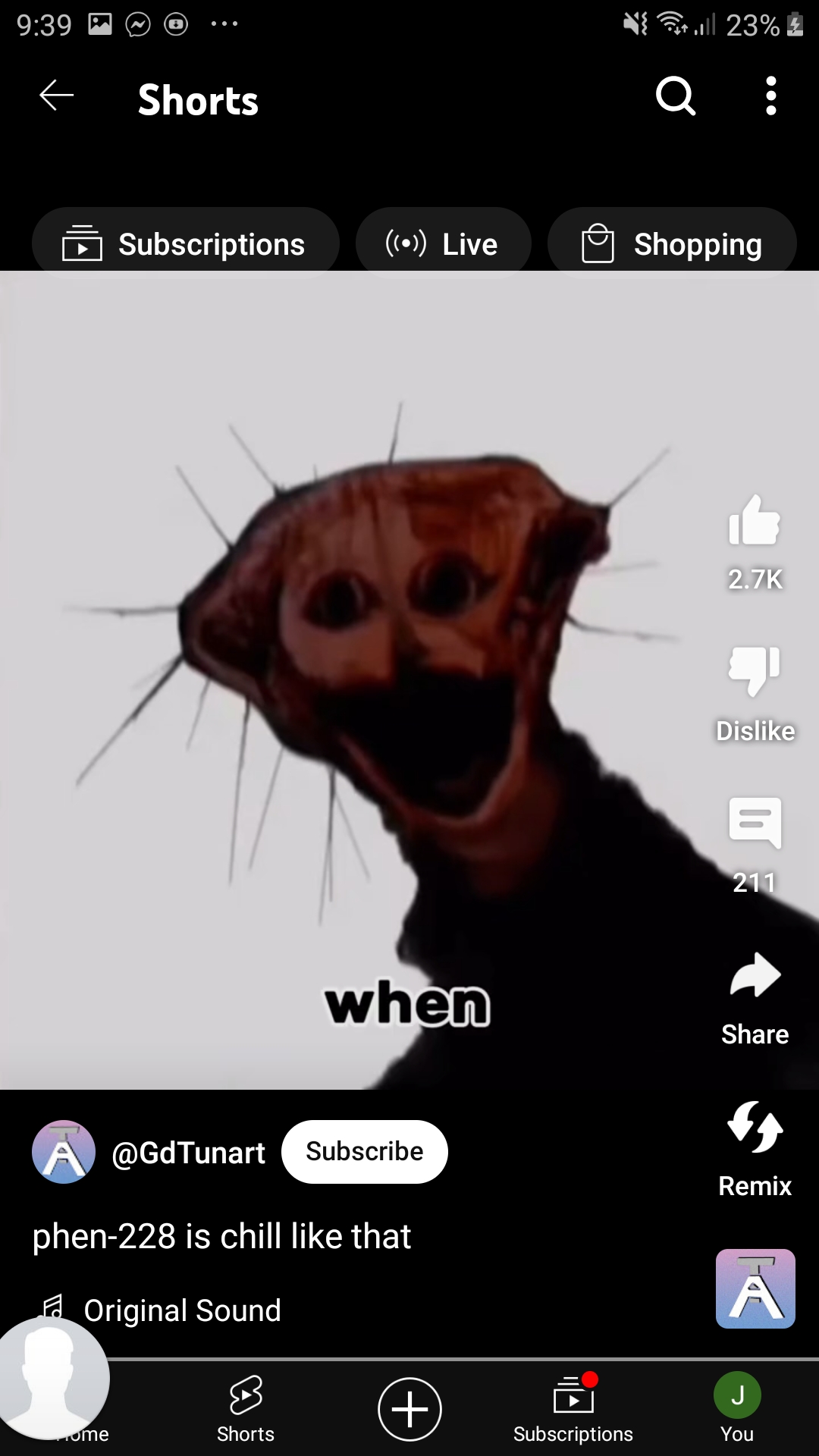Image resolution: width=819 pixels, height=1456 pixels.
Task: Open the Original Sound page
Action: pyautogui.click(x=182, y=1310)
